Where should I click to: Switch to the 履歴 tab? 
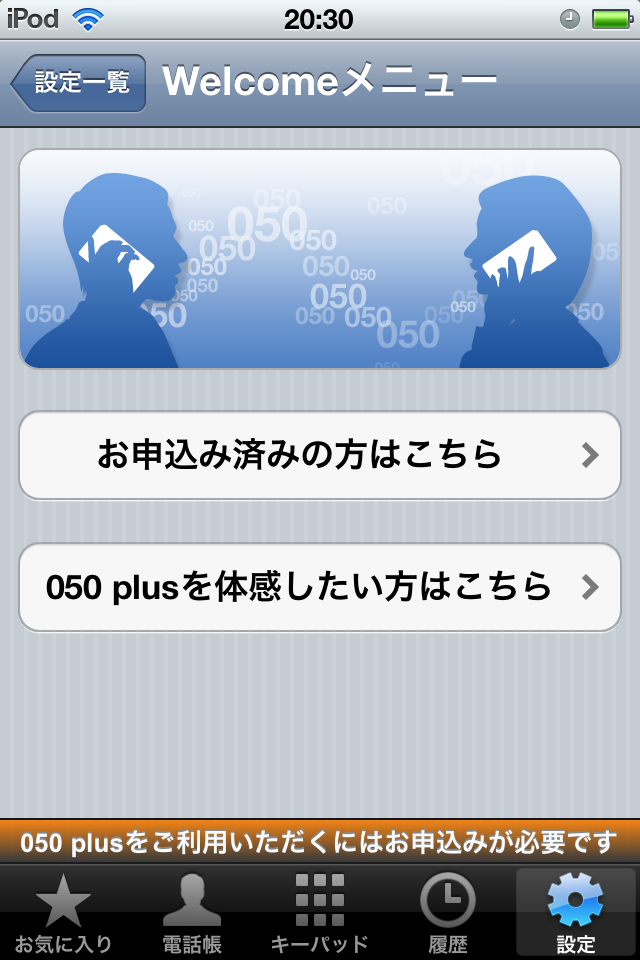coord(448,912)
